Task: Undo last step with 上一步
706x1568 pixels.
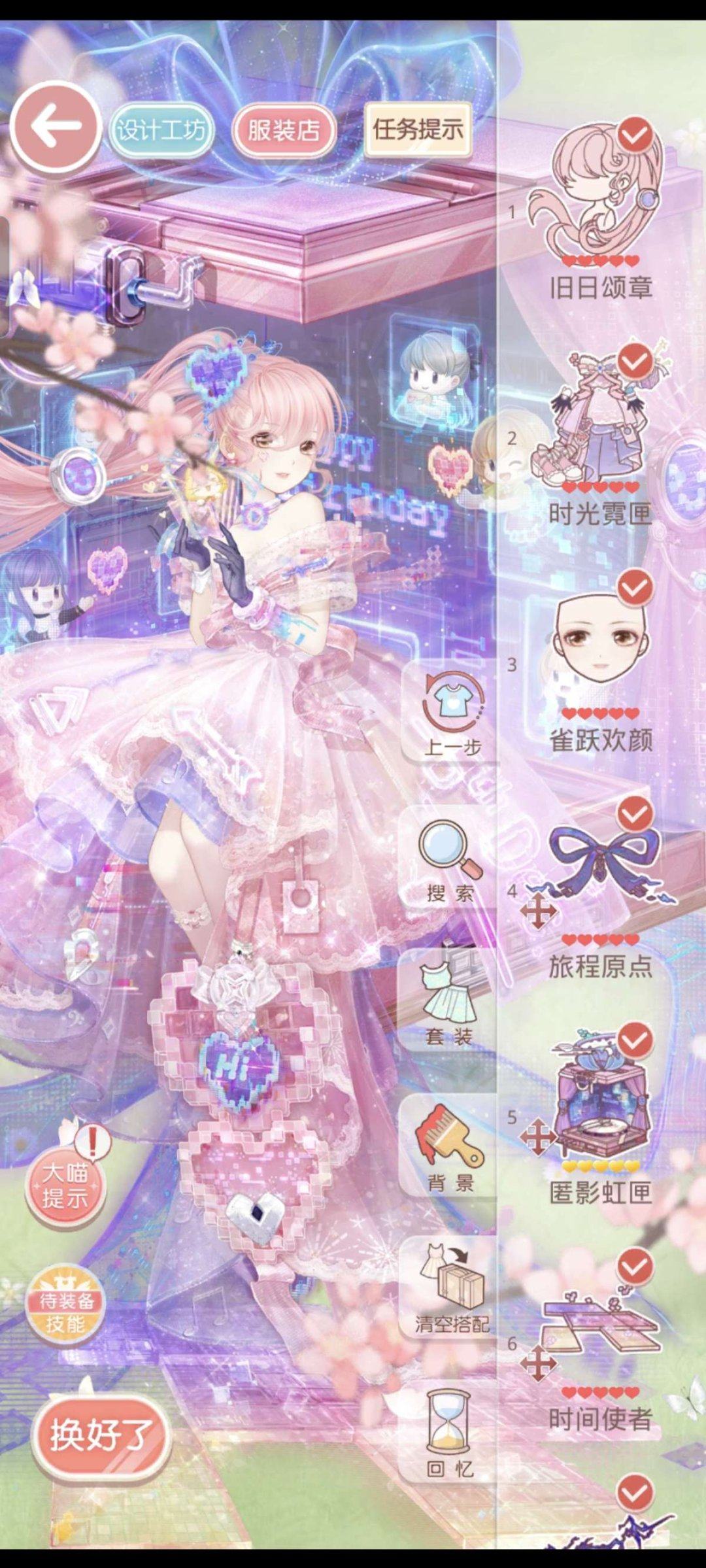Action: [452, 713]
